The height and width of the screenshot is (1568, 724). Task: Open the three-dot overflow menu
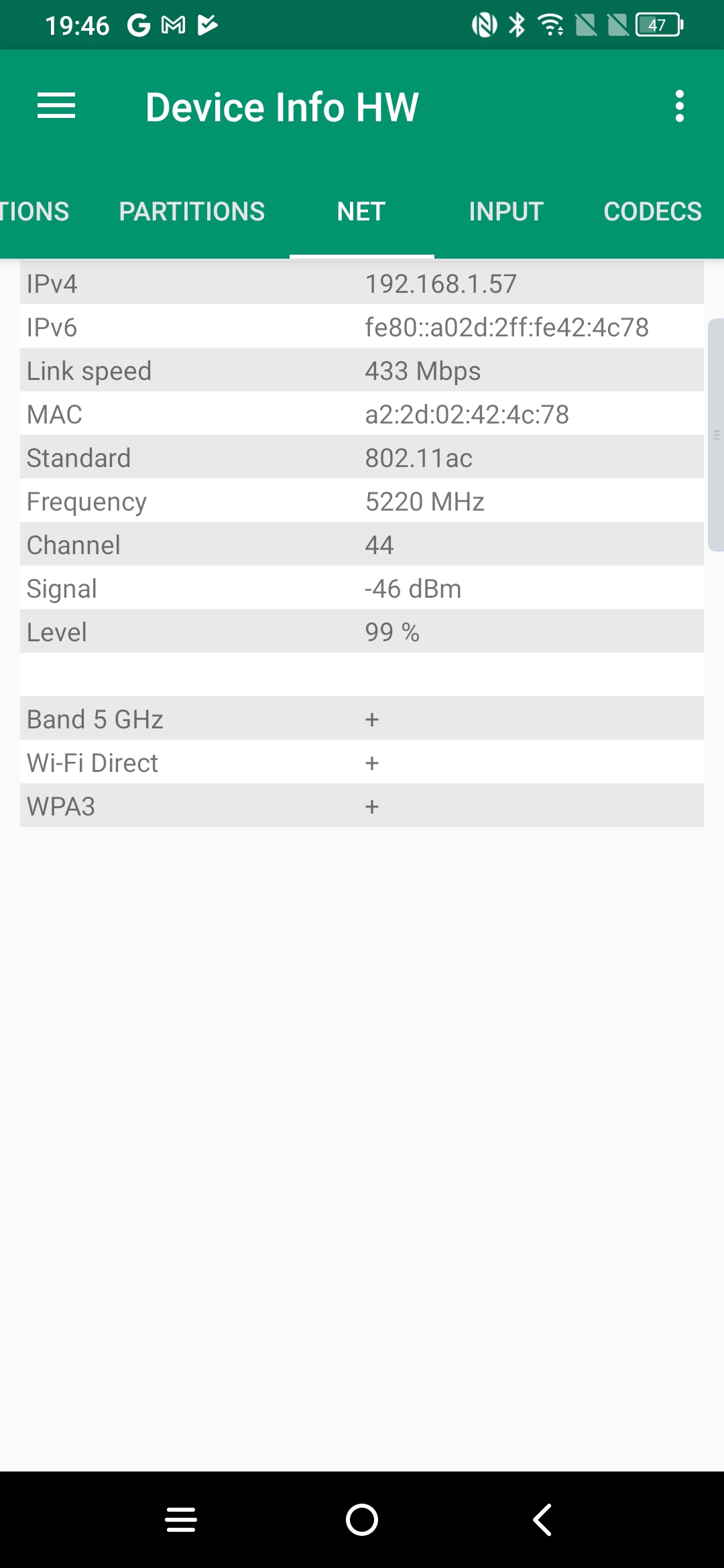679,107
